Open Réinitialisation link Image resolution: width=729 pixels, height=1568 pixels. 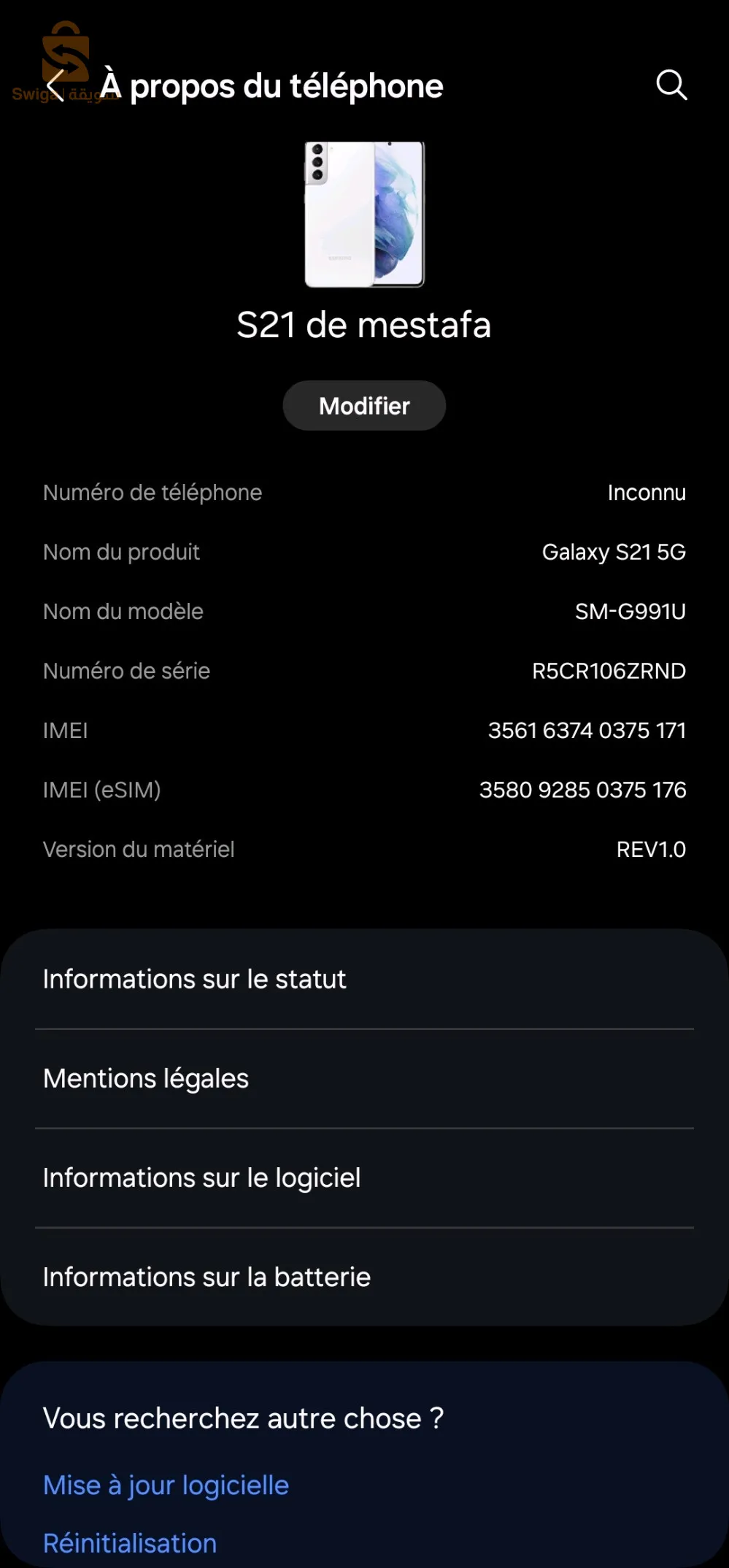click(130, 1542)
